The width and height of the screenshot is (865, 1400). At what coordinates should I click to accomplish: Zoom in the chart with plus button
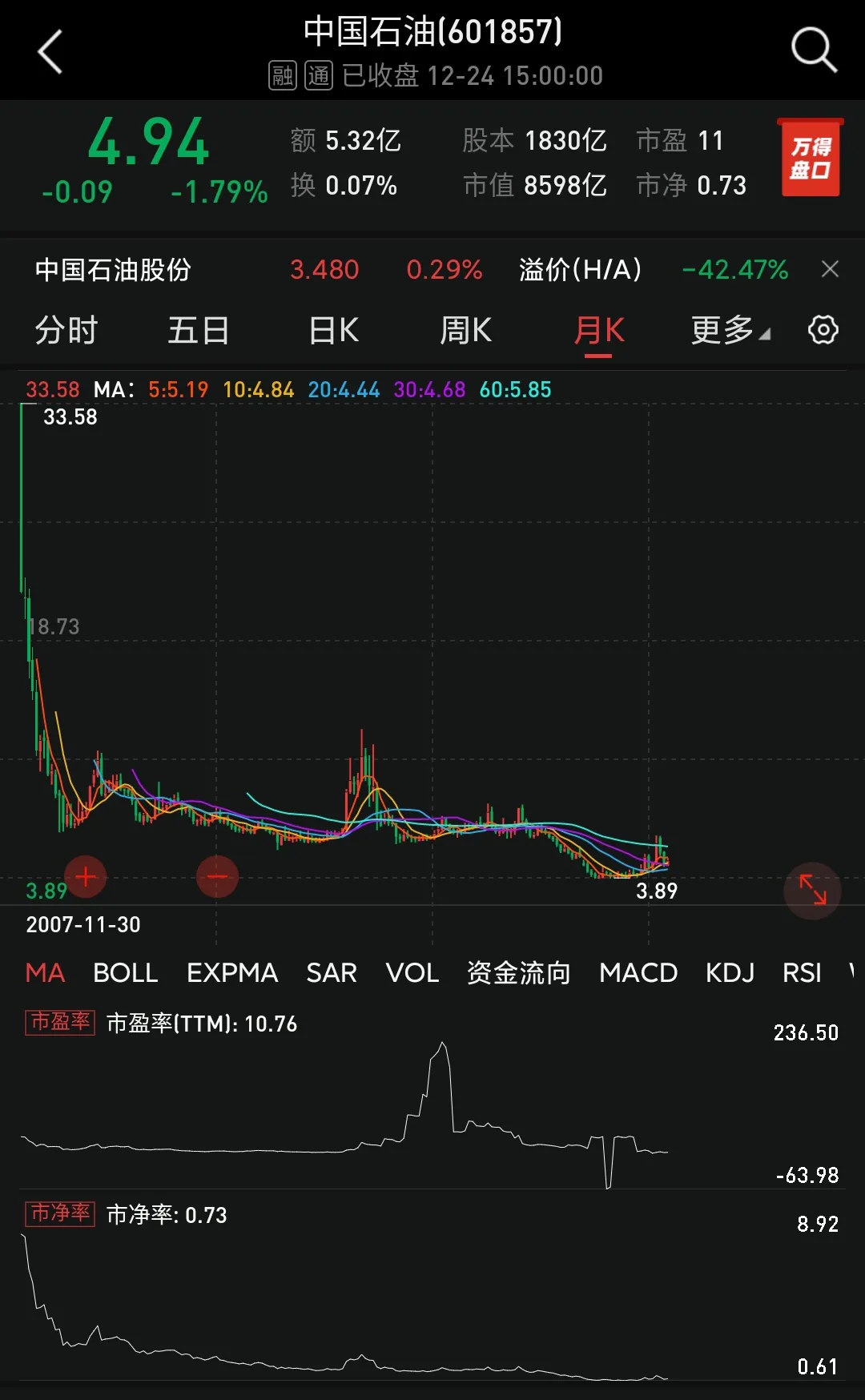(x=86, y=877)
